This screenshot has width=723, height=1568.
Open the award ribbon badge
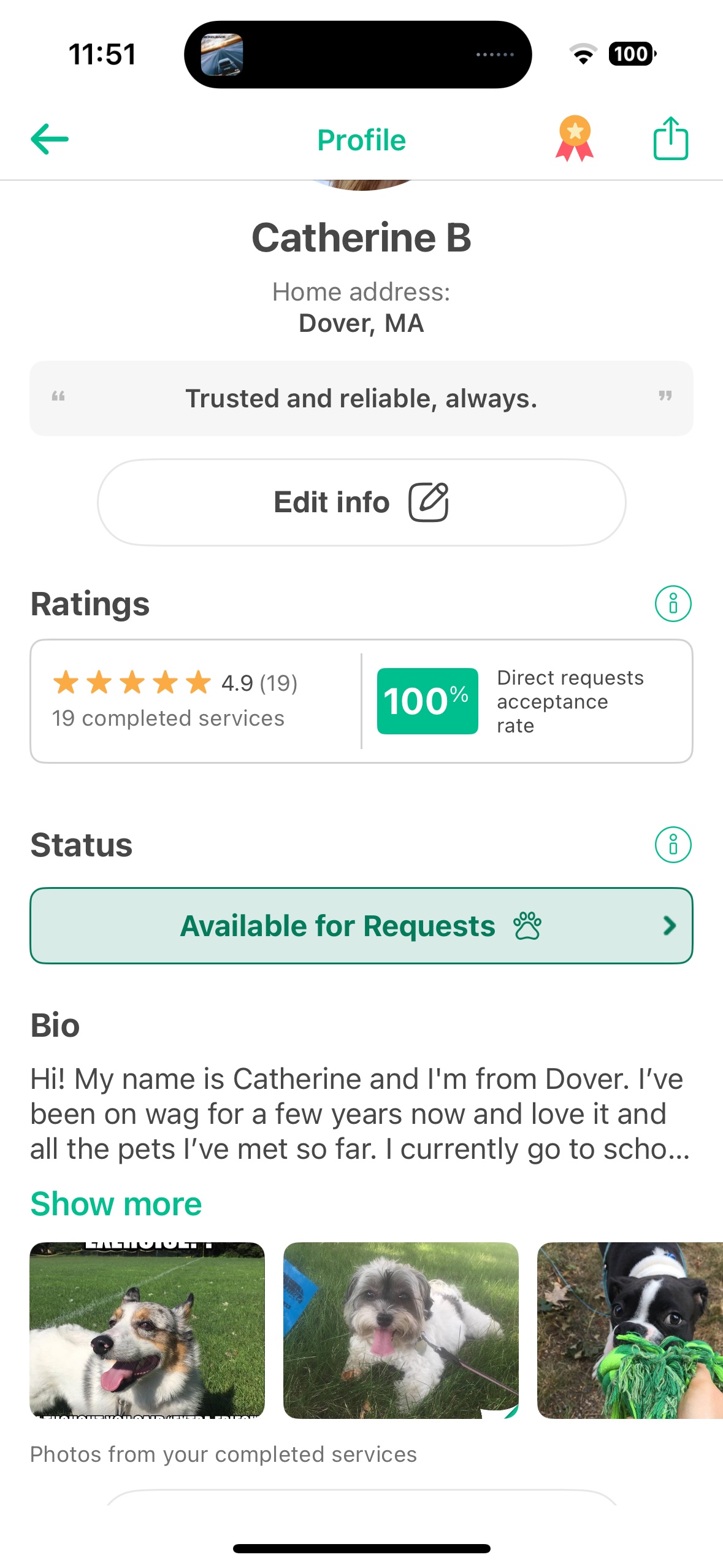click(x=574, y=139)
